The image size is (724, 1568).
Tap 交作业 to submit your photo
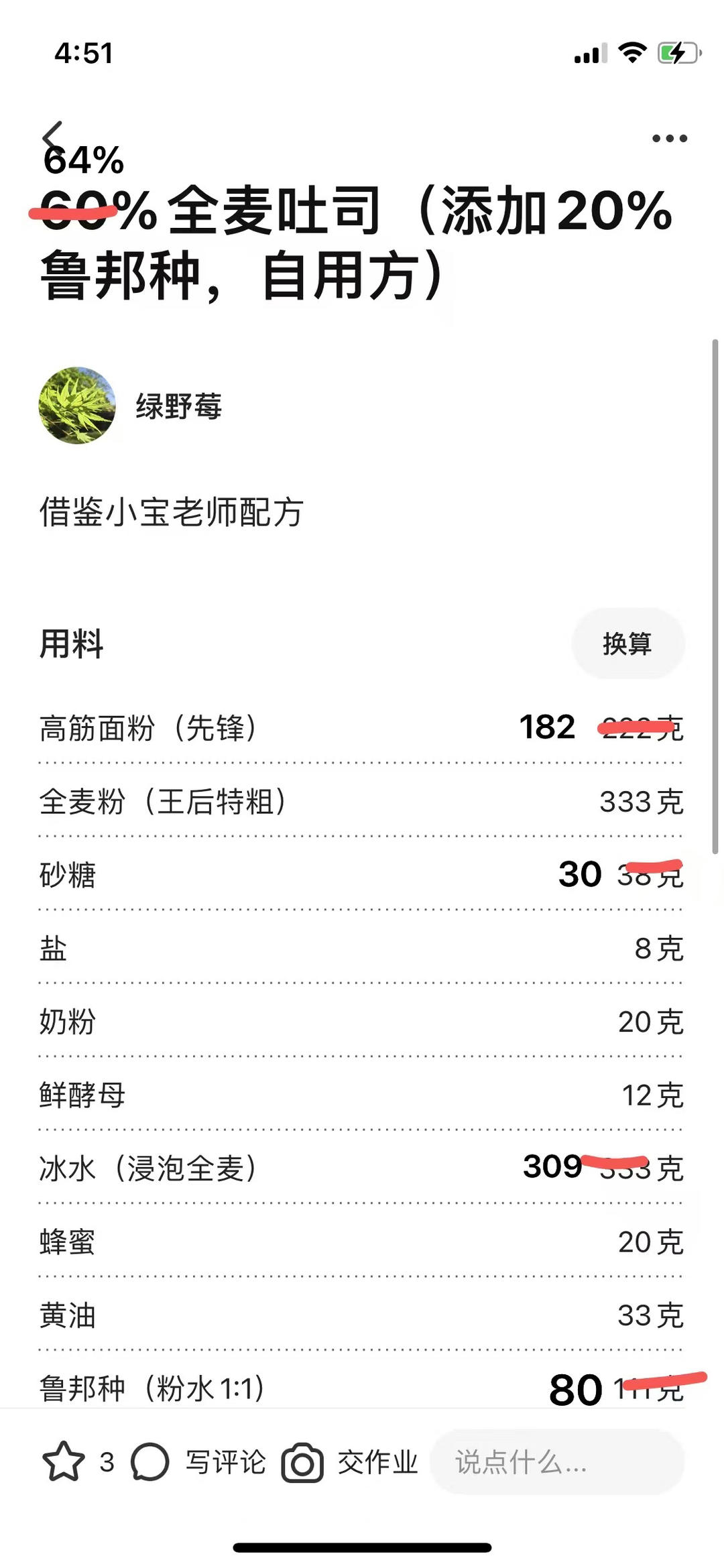coord(351,1462)
